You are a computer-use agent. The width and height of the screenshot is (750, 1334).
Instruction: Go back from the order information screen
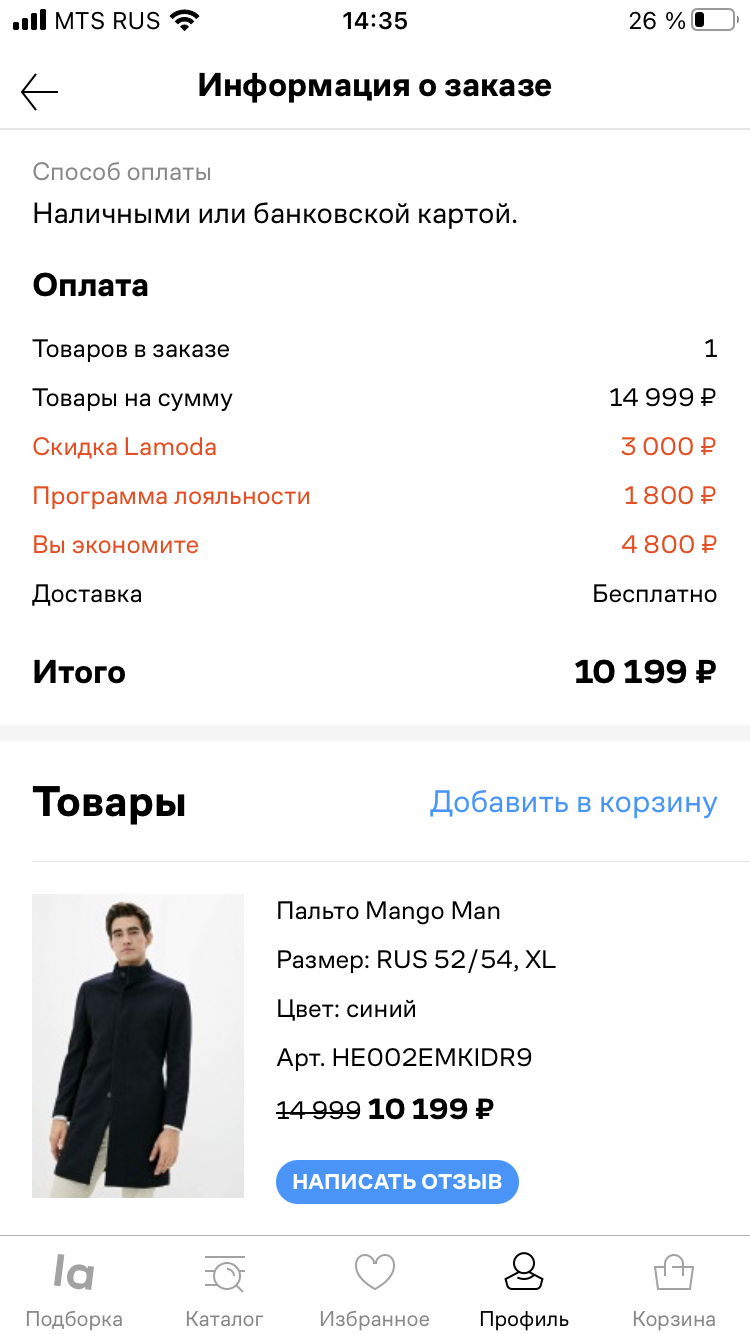click(x=40, y=92)
